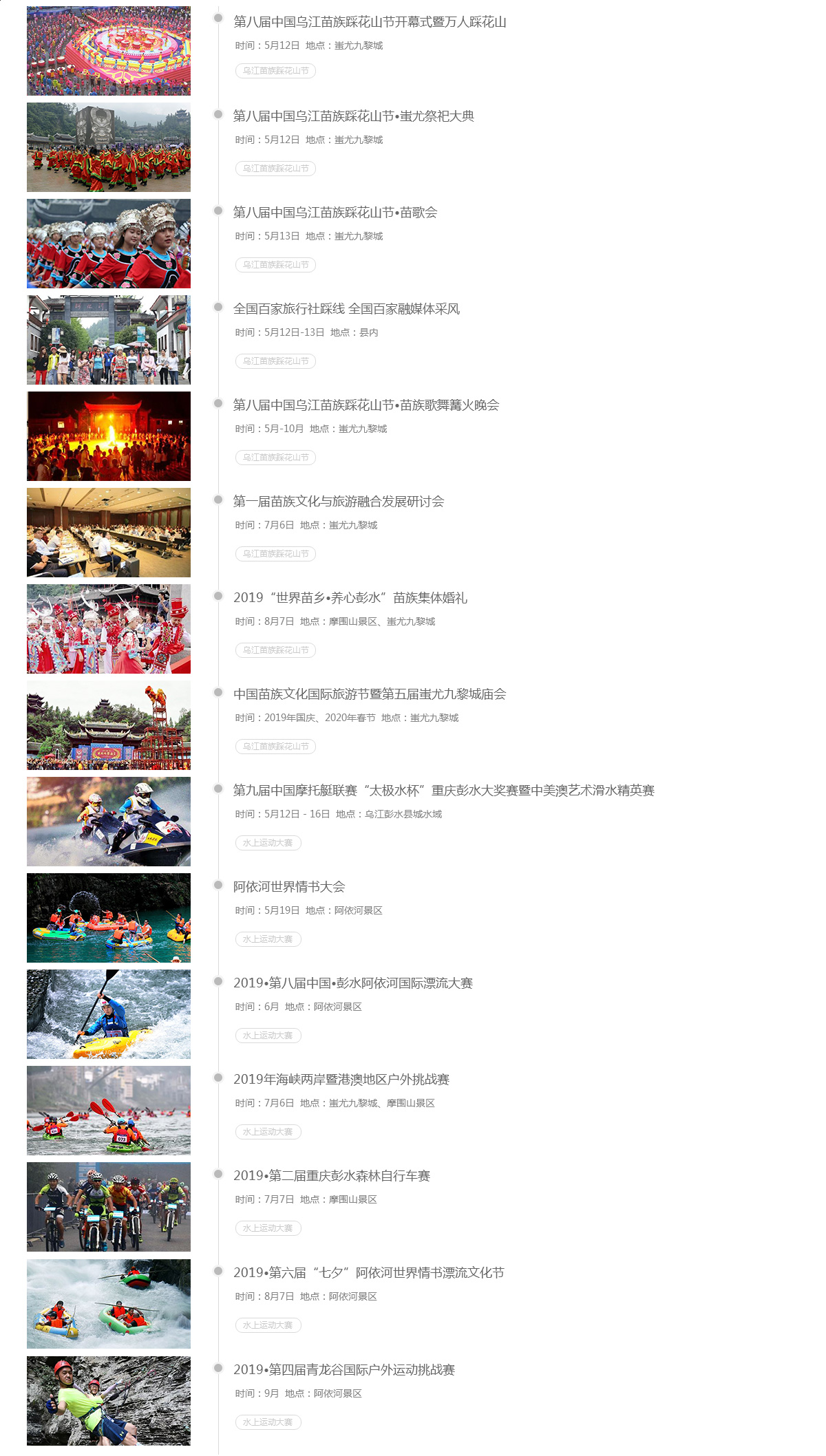
Task: Tap the 青龙谷国际户外运动挑战赛 climbing thumbnail
Action: point(109,1401)
